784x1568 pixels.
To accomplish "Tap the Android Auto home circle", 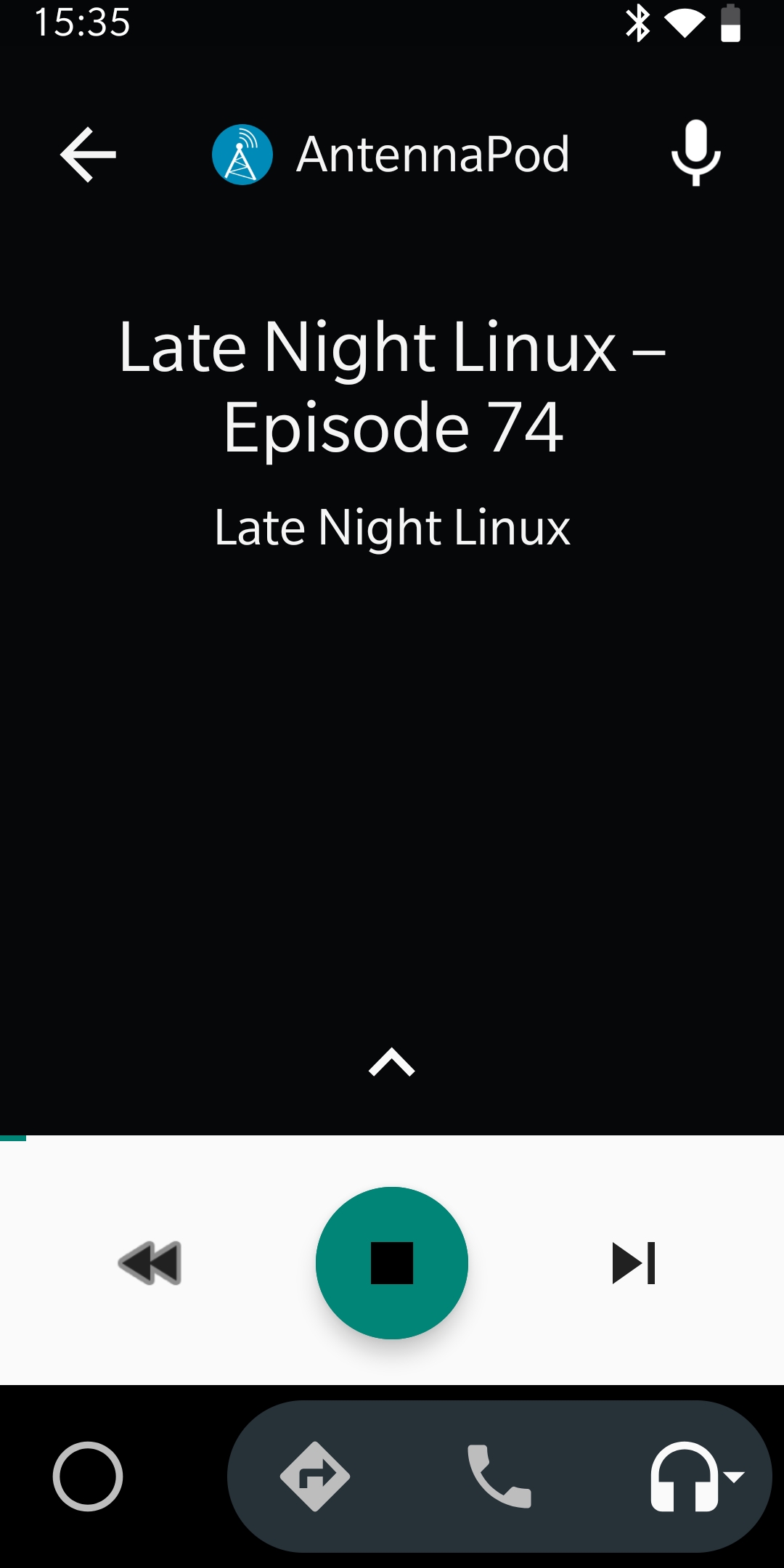I will click(88, 1477).
